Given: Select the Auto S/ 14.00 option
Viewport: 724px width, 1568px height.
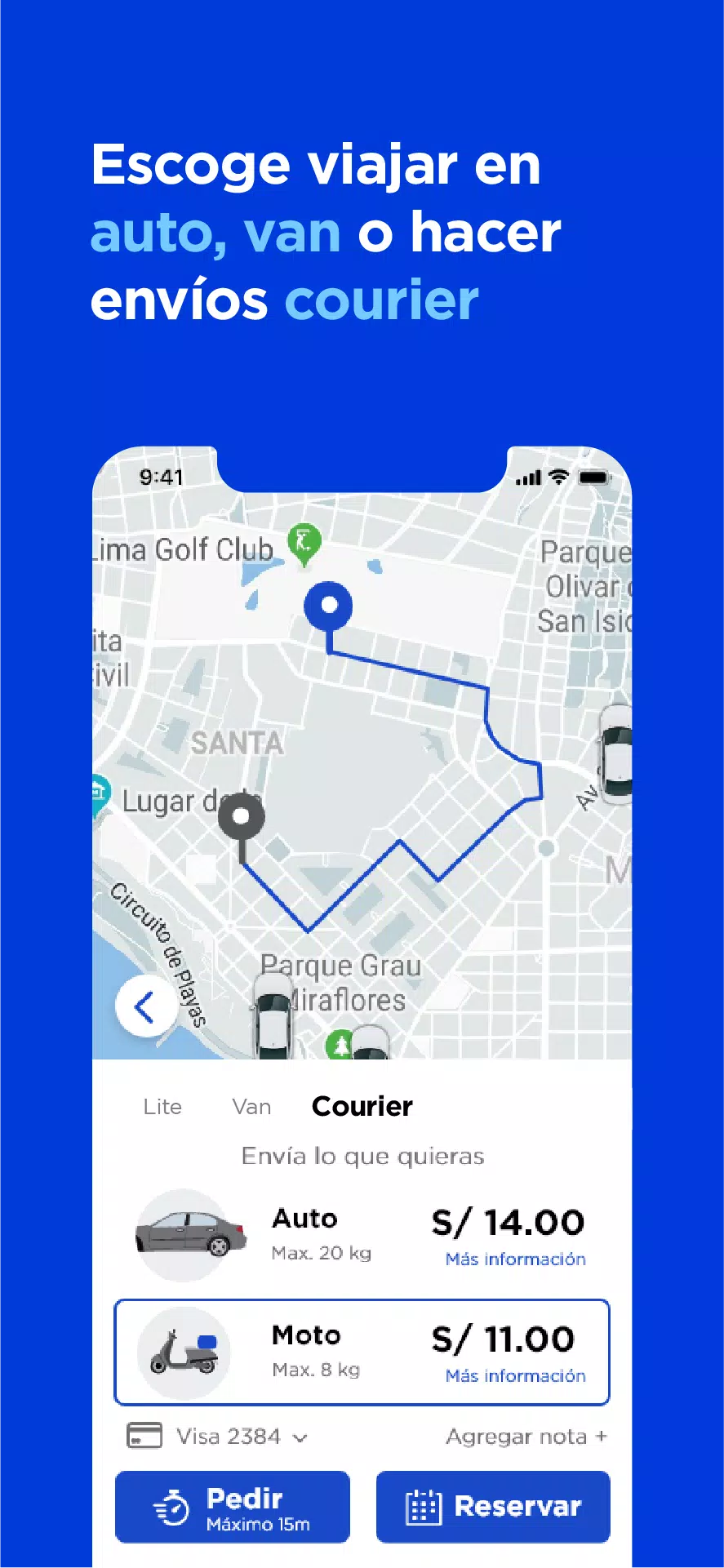Looking at the screenshot, I should tap(362, 1233).
